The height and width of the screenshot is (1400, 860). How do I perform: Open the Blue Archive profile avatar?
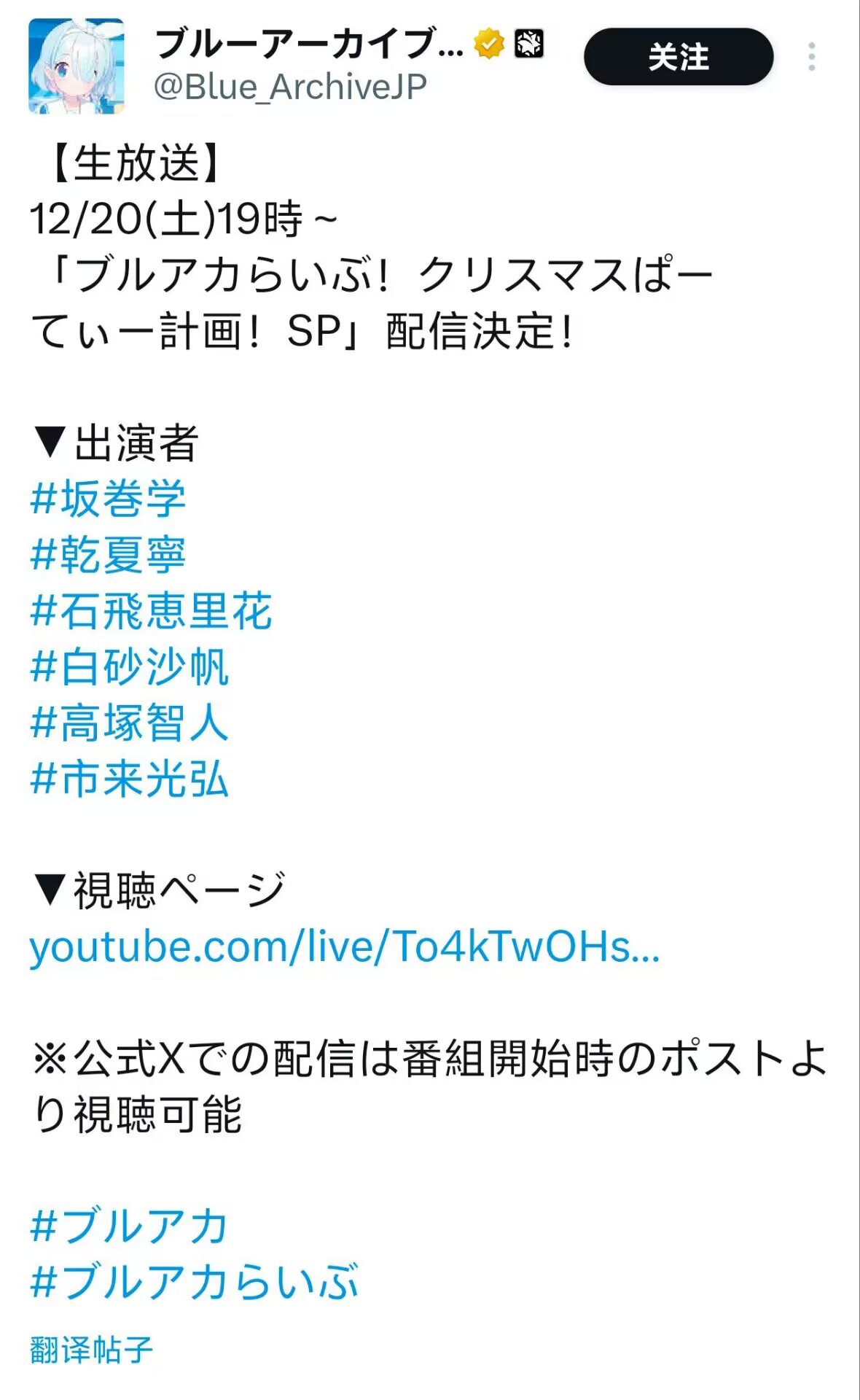[x=76, y=66]
